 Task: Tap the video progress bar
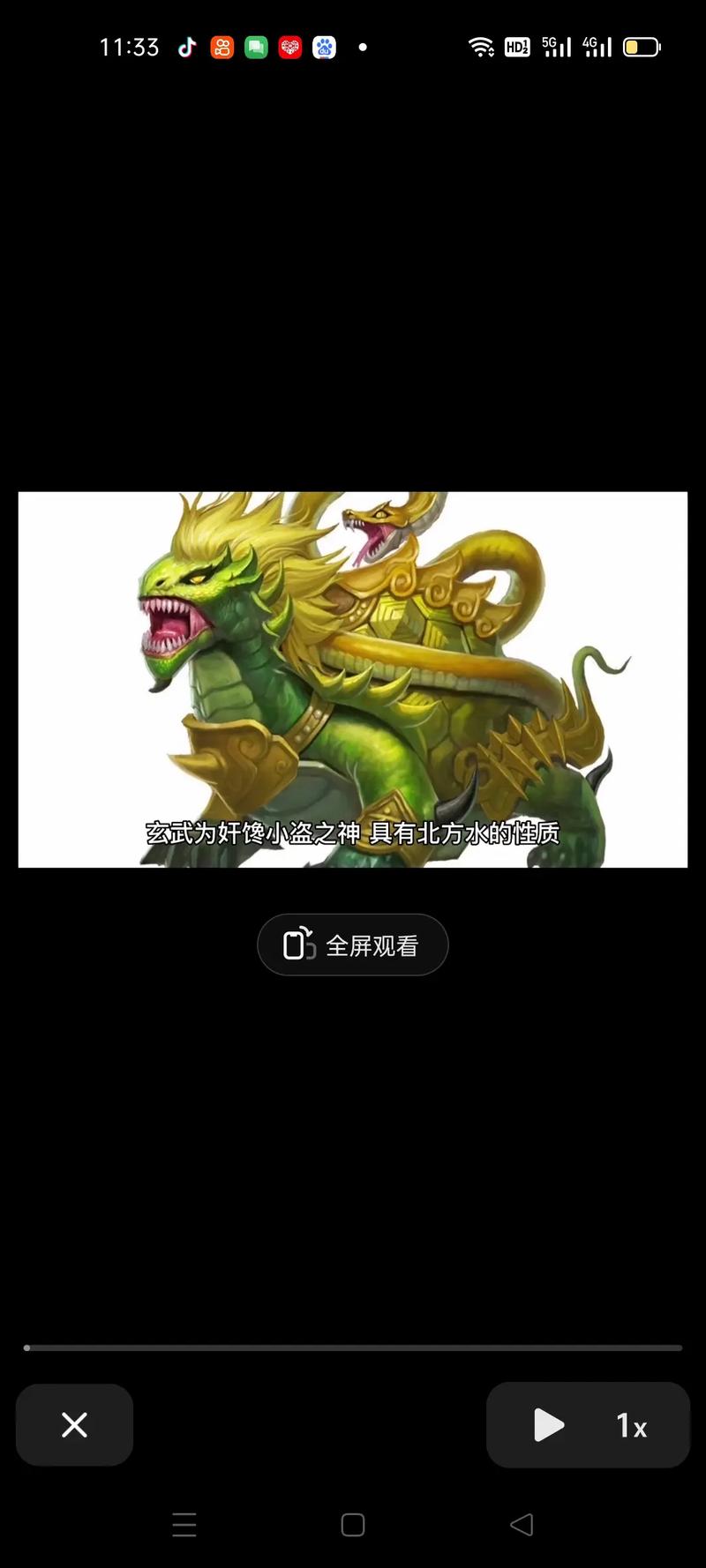pos(353,1348)
